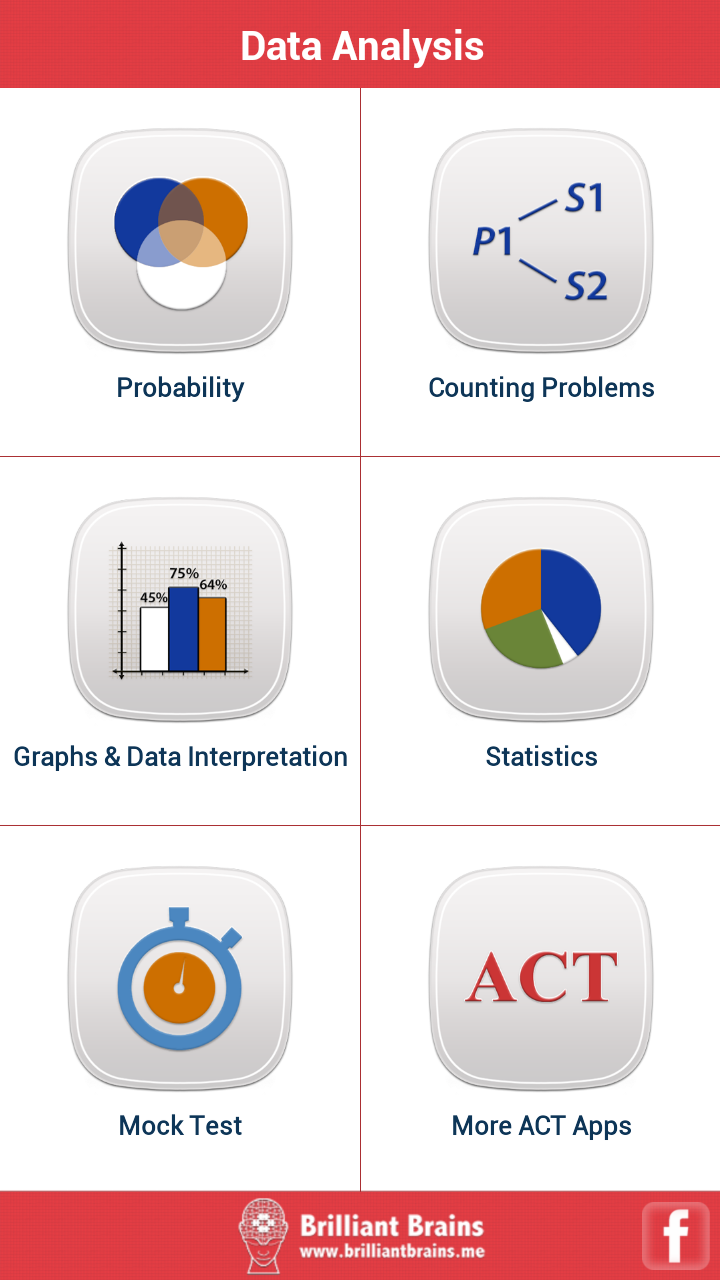
Task: Click the Brilliant Brains brain logo
Action: [262, 1234]
